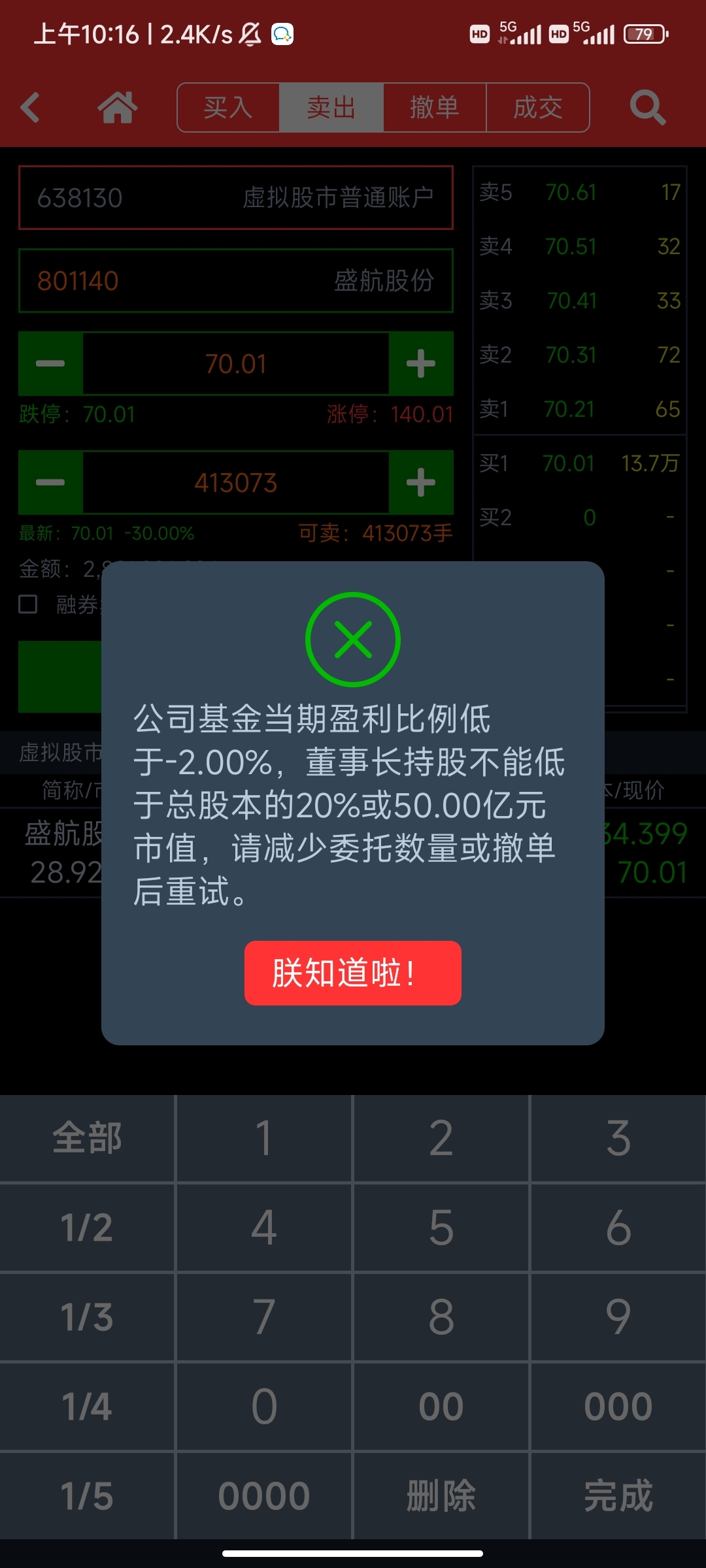
Task: Tap the account field 638130
Action: coord(236,197)
